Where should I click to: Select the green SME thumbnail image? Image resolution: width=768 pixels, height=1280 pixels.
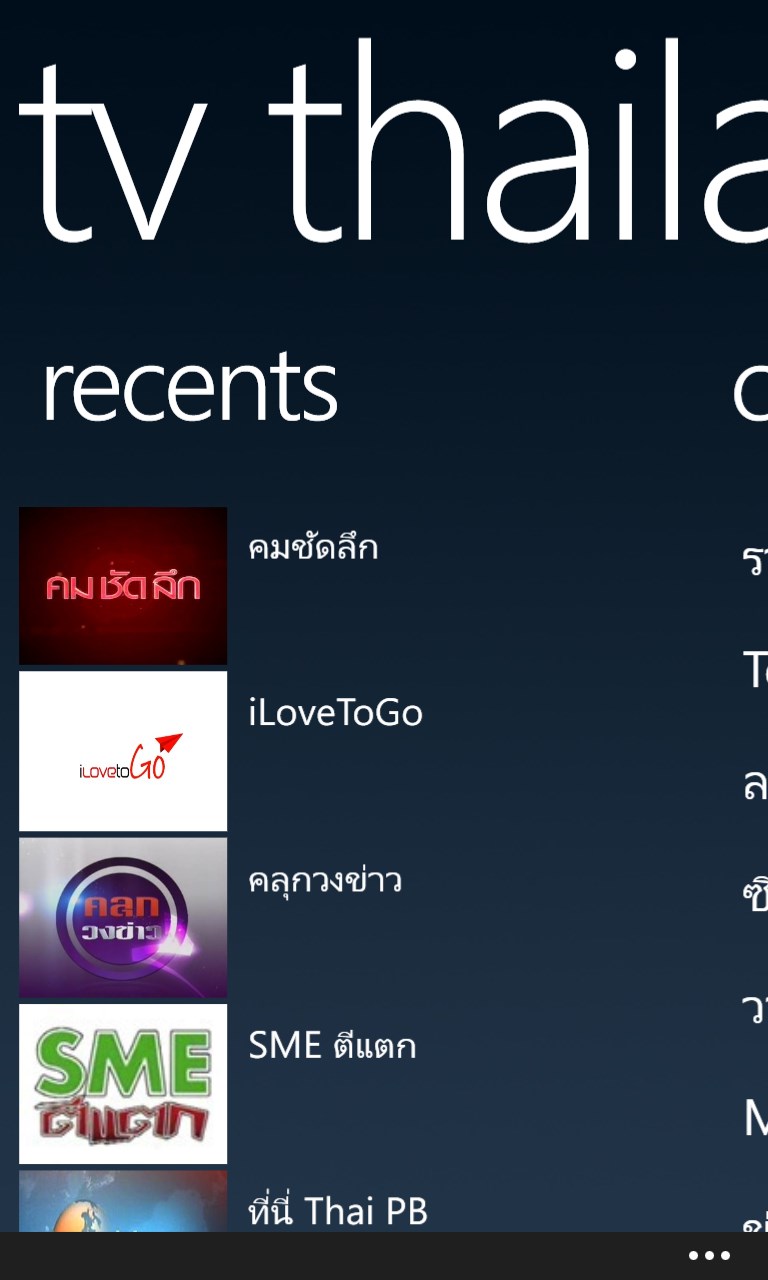[x=122, y=1083]
